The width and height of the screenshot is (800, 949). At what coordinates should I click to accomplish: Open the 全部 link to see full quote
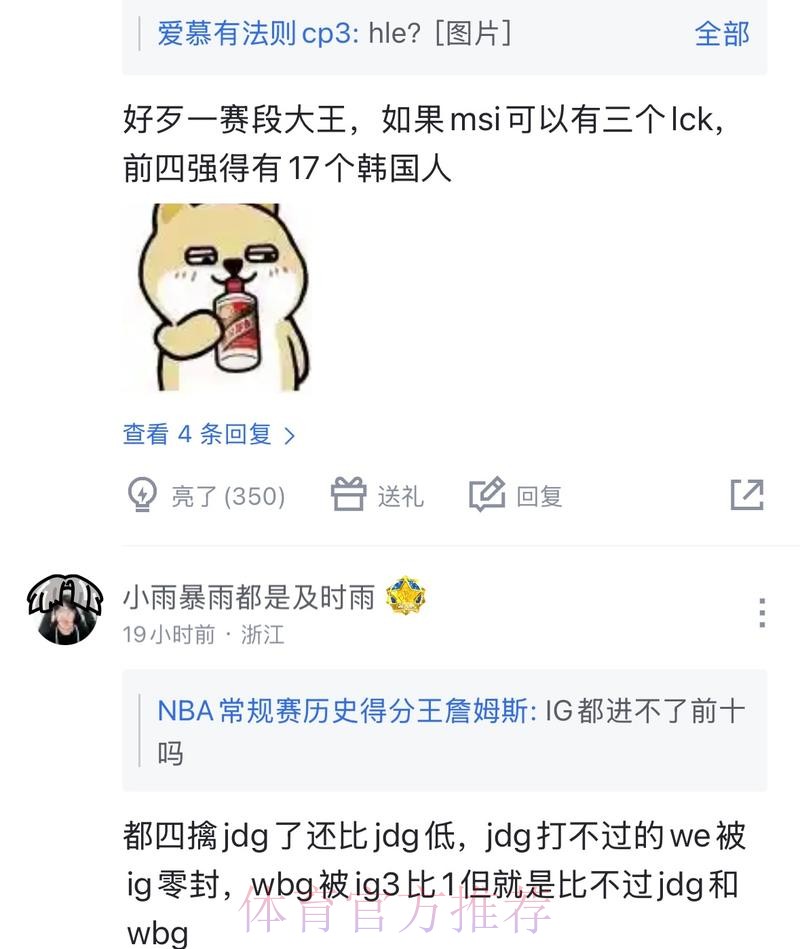click(722, 33)
